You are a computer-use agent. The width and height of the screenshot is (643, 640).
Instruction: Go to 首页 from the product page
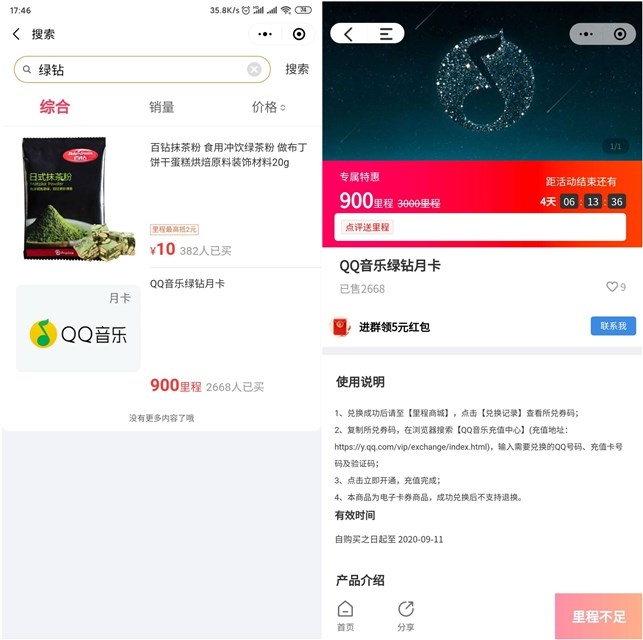point(345,615)
